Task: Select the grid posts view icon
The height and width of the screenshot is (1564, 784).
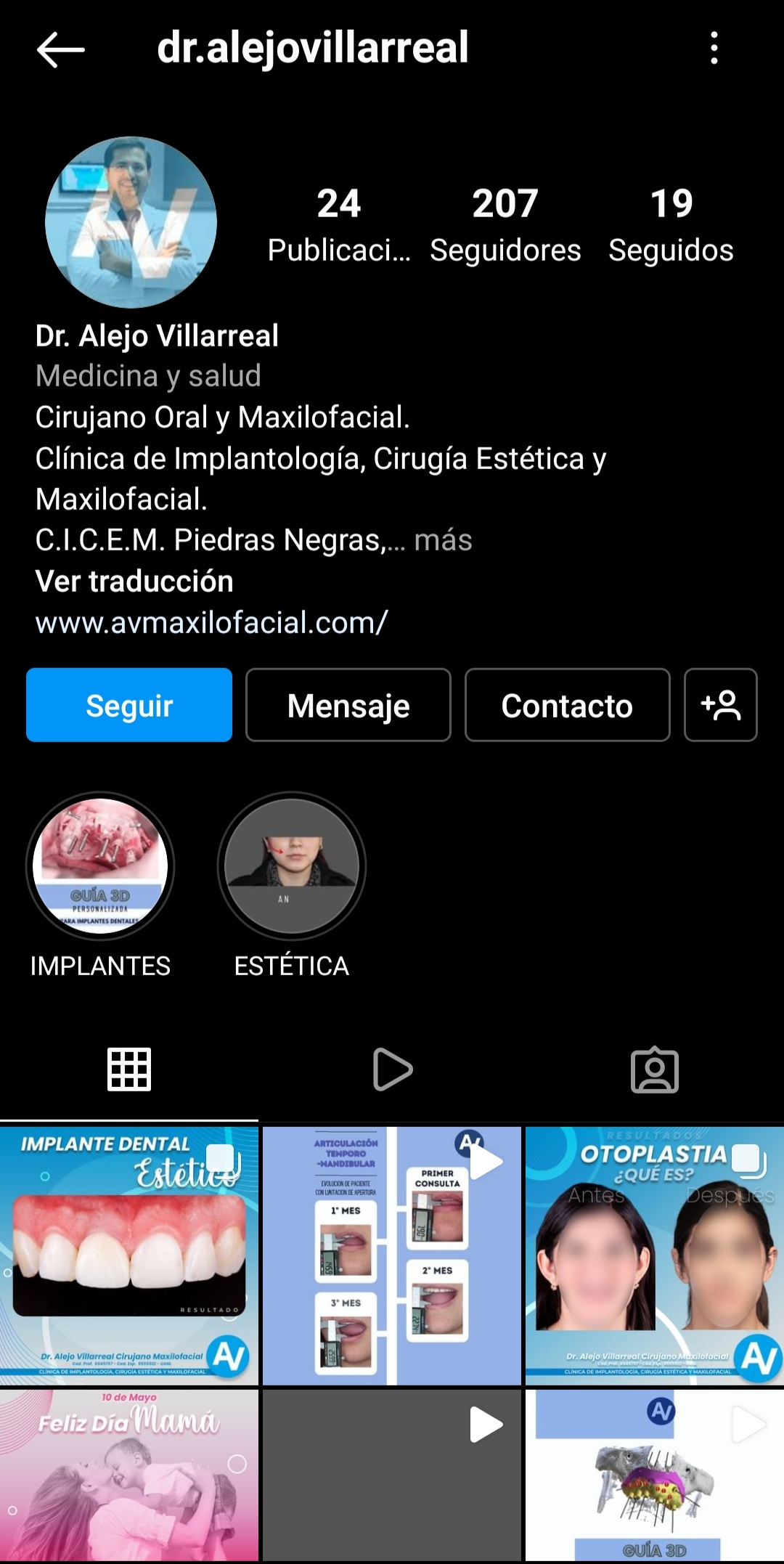Action: point(130,1067)
